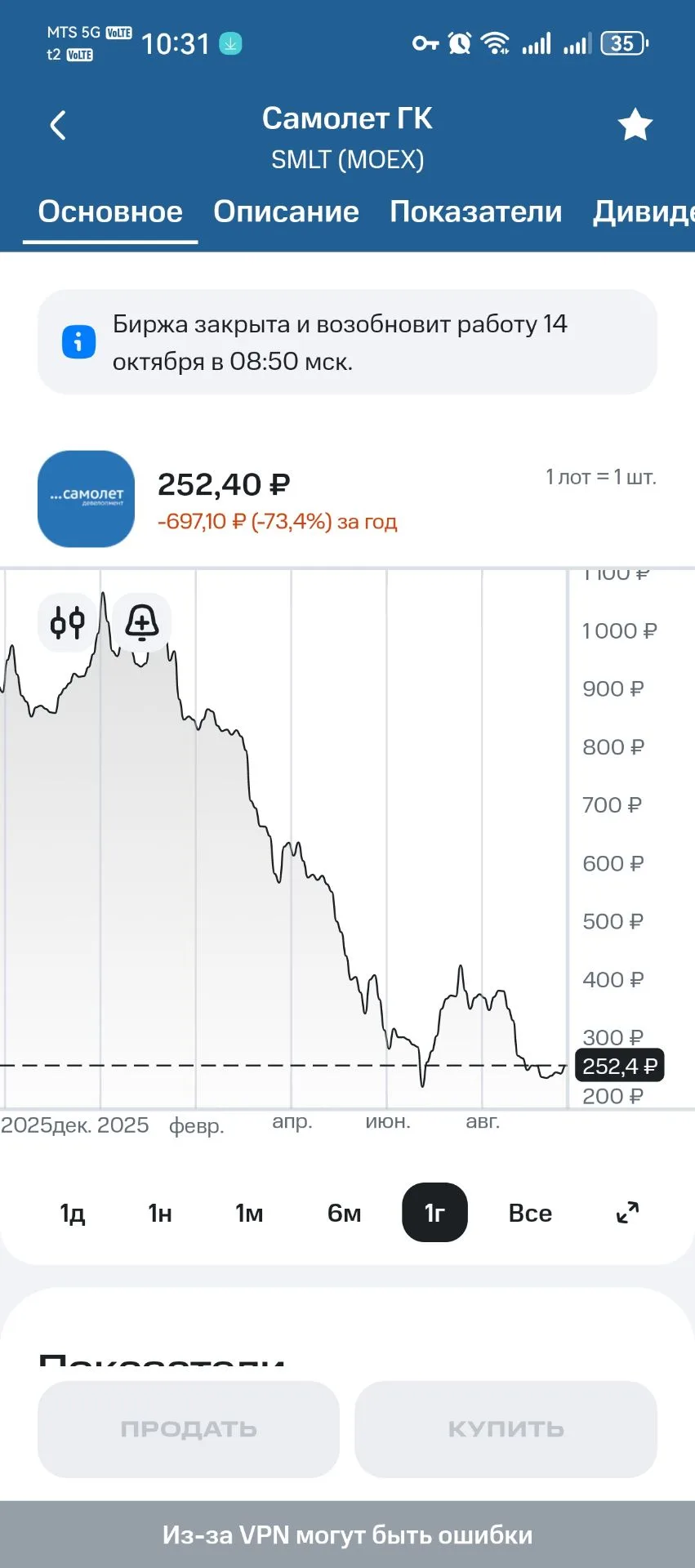Switch to the Дивиденды tab
This screenshot has height=1568, width=695.
(x=644, y=212)
